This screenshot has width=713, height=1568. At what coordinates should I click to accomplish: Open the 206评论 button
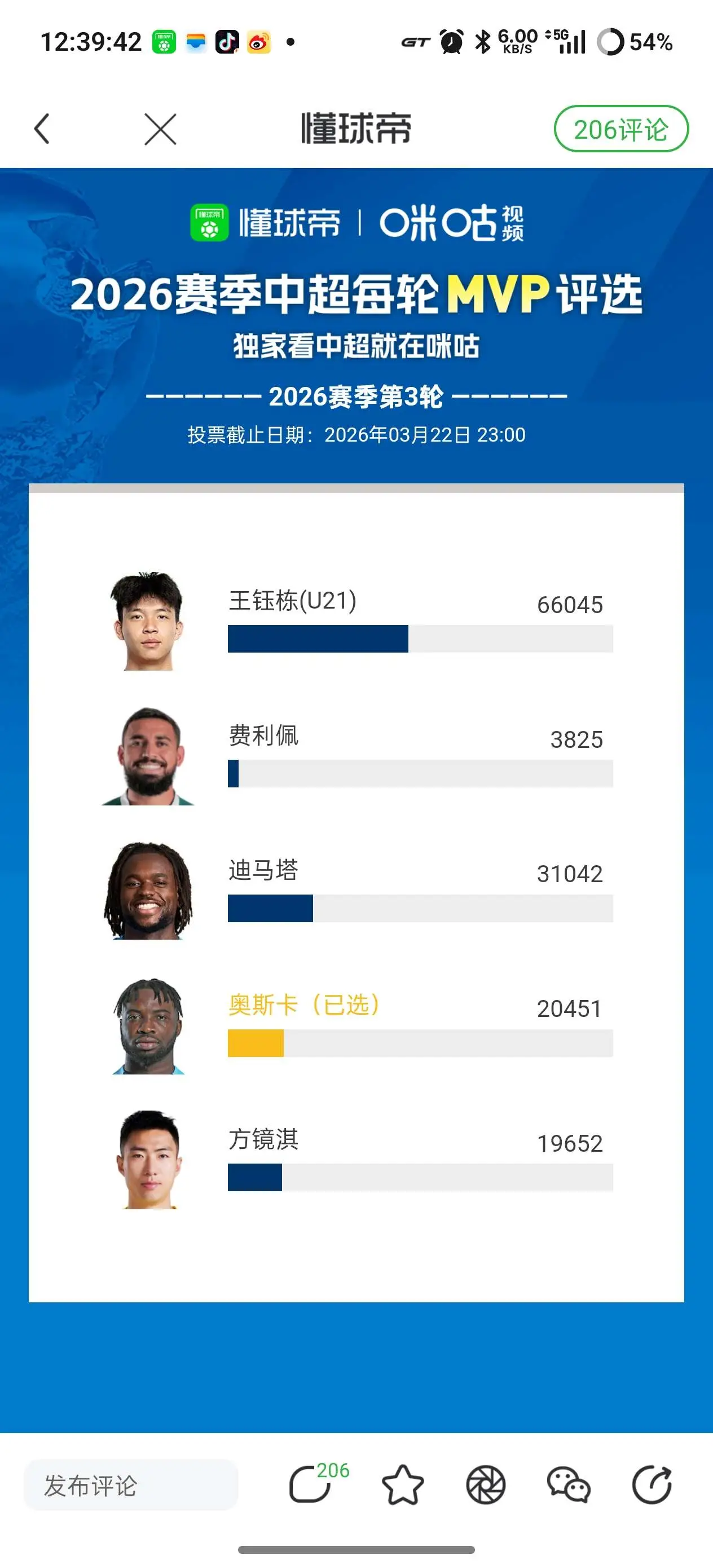coord(621,129)
